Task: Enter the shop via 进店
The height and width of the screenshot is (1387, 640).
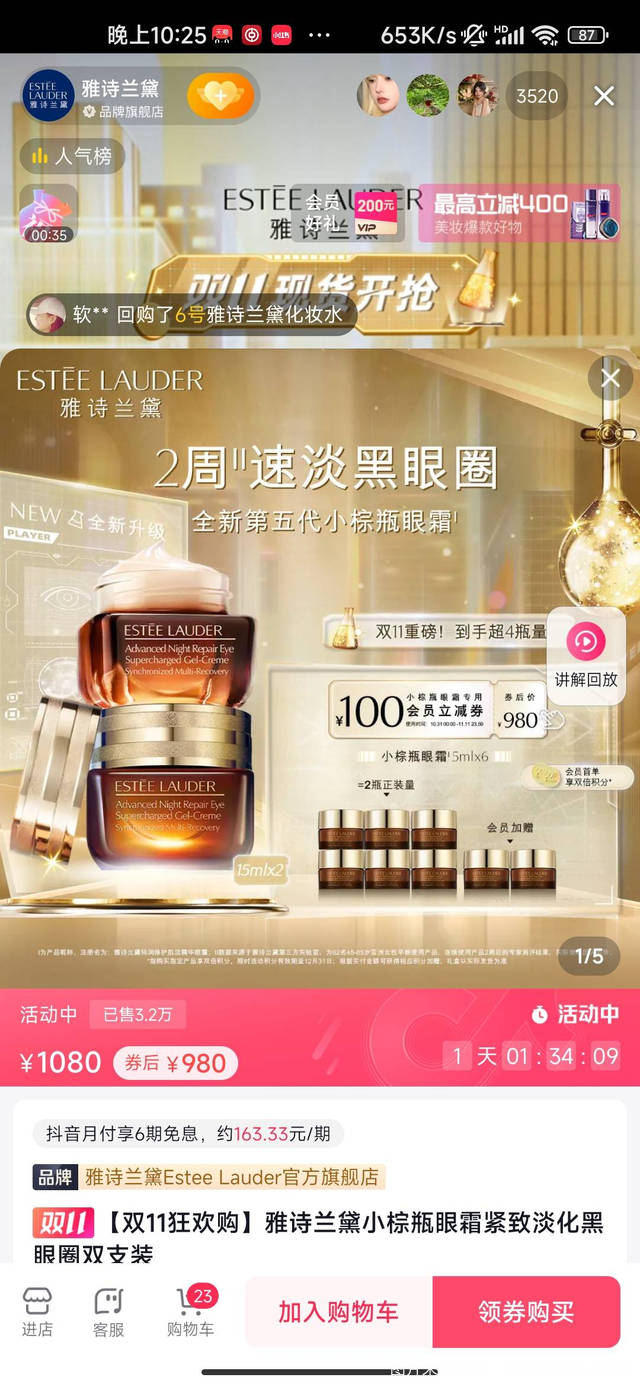Action: pos(37,1312)
